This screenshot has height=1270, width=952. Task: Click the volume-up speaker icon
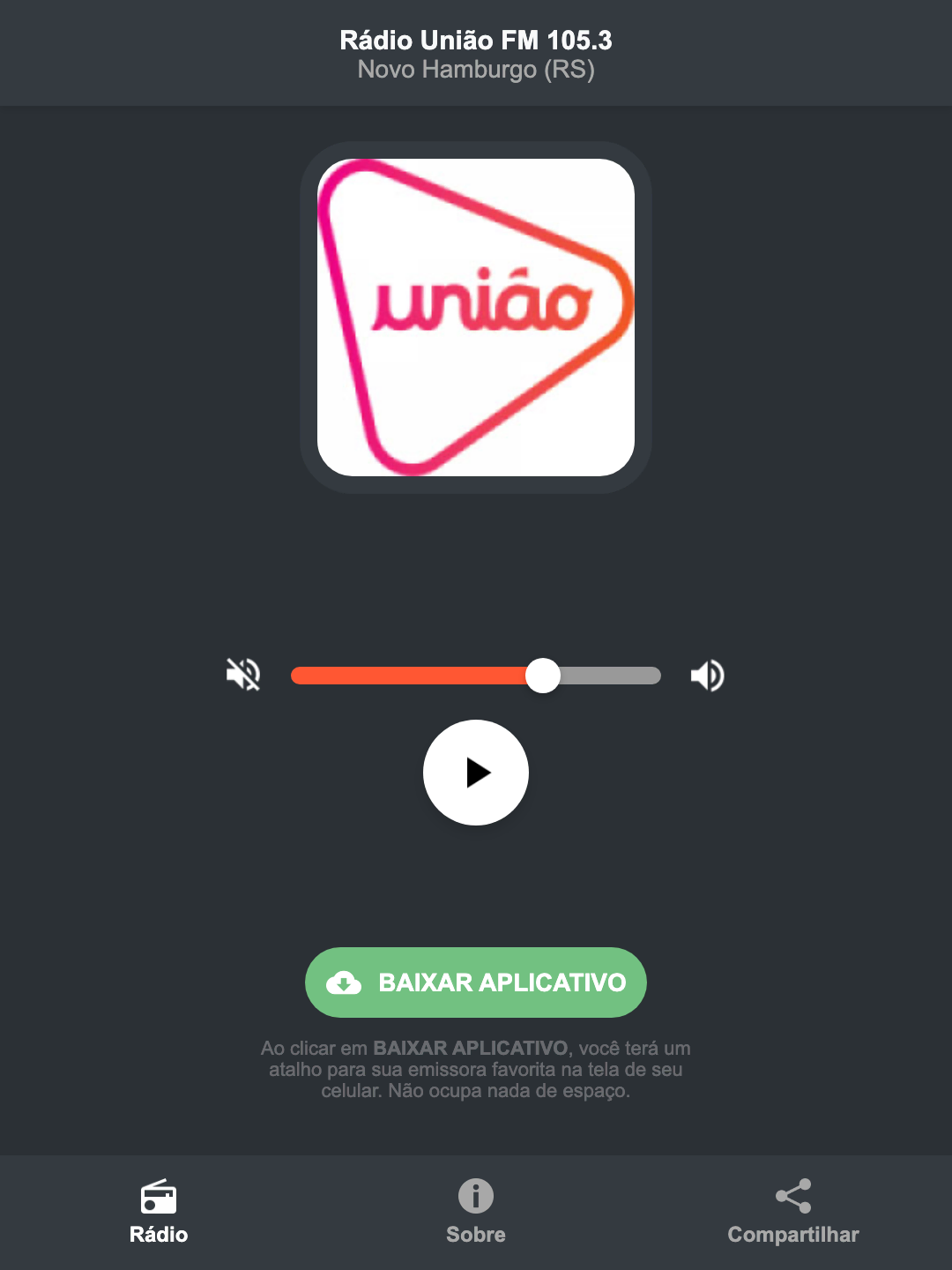click(x=707, y=675)
